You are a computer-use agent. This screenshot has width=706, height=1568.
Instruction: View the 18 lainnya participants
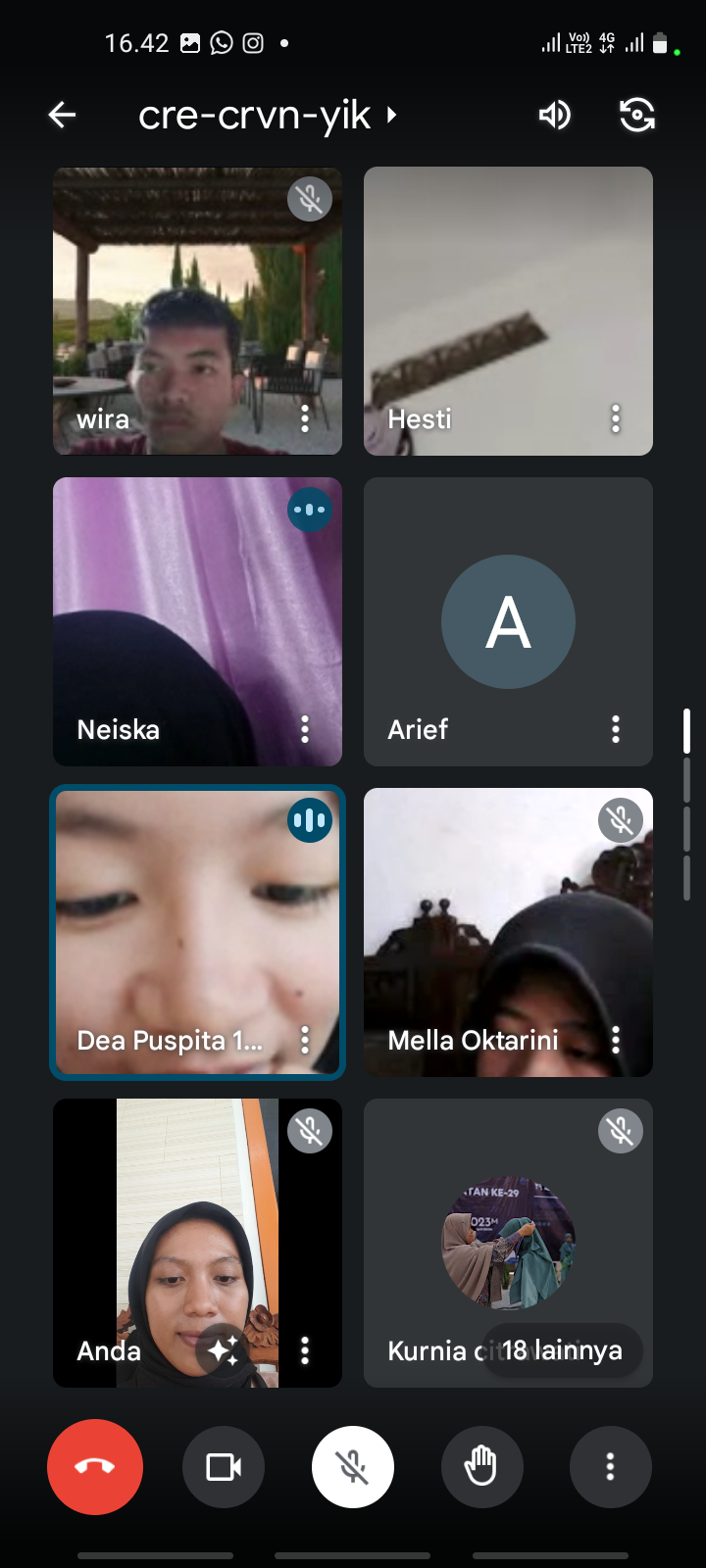point(562,1350)
